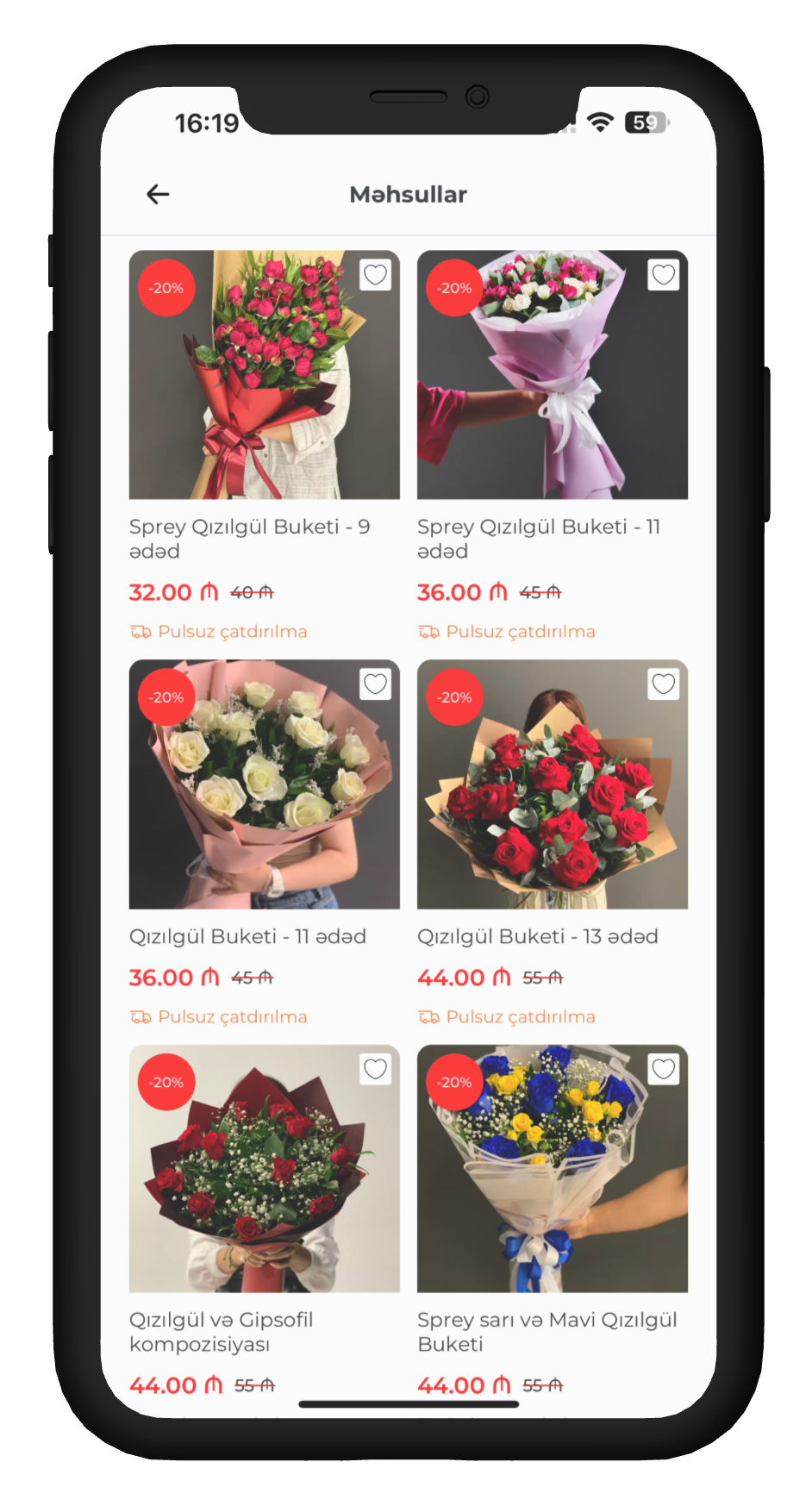Add Qızılgül Buketi - 11 ədəd to favorites
The image size is (812, 1487).
click(x=375, y=684)
